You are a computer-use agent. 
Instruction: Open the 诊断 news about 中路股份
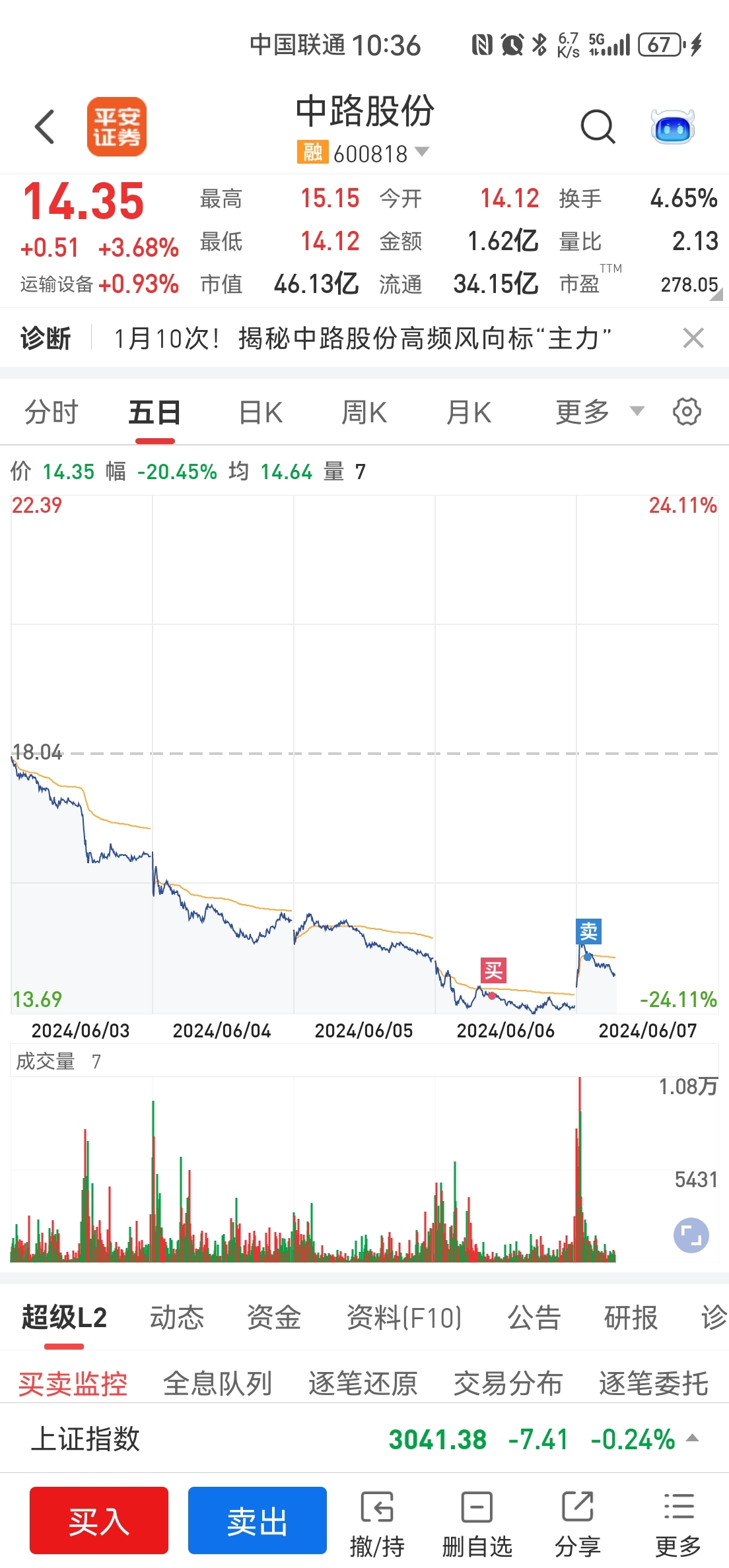(363, 338)
